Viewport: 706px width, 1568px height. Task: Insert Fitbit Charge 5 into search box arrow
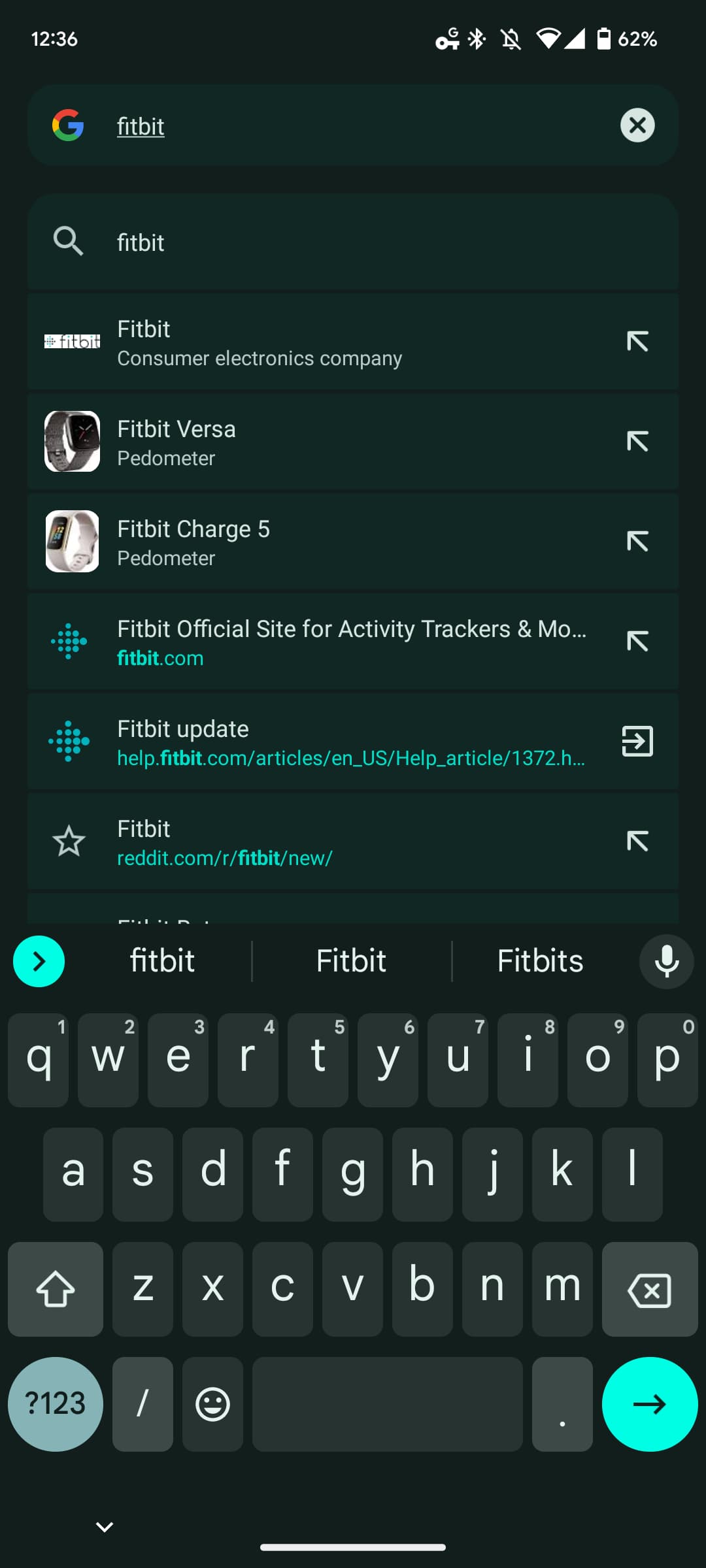(637, 542)
